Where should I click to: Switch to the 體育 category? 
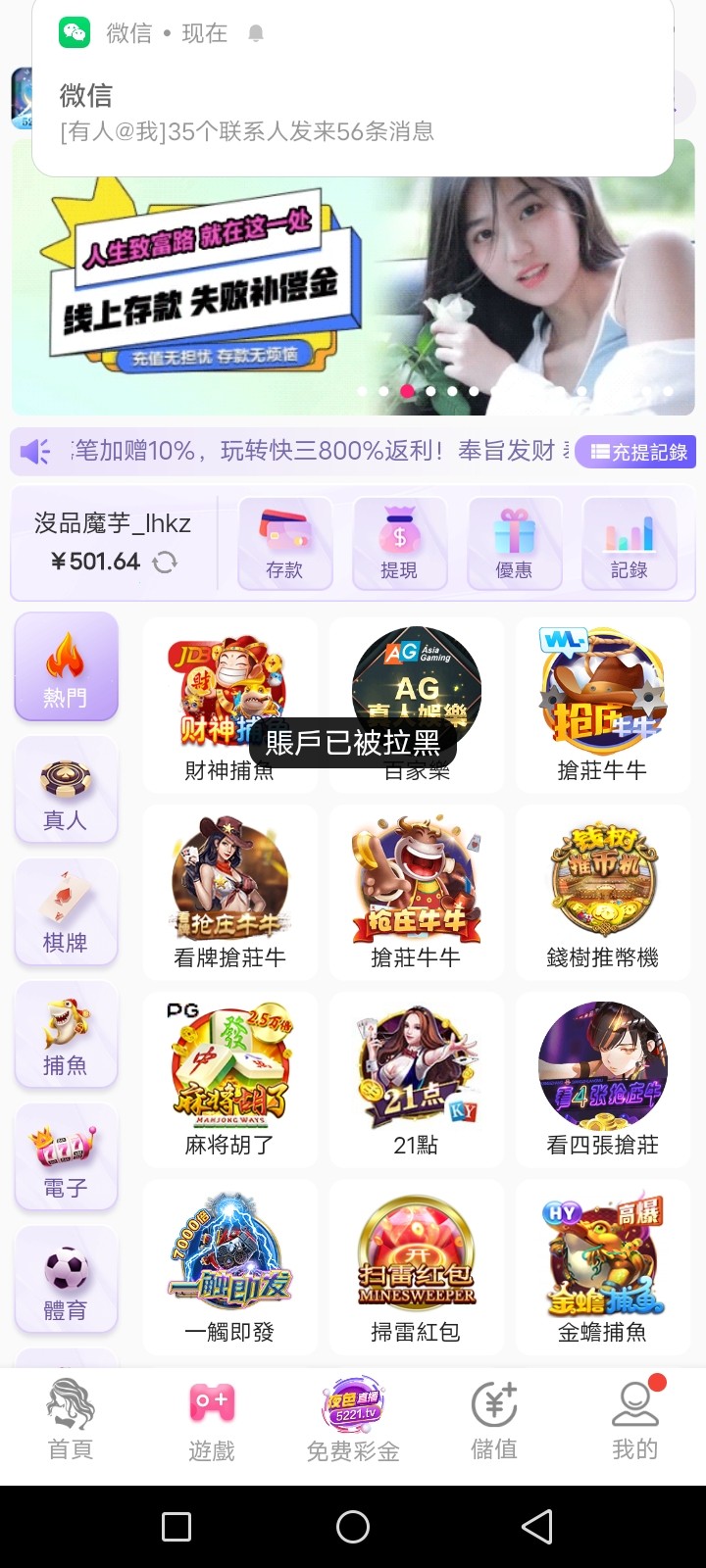coord(66,1281)
